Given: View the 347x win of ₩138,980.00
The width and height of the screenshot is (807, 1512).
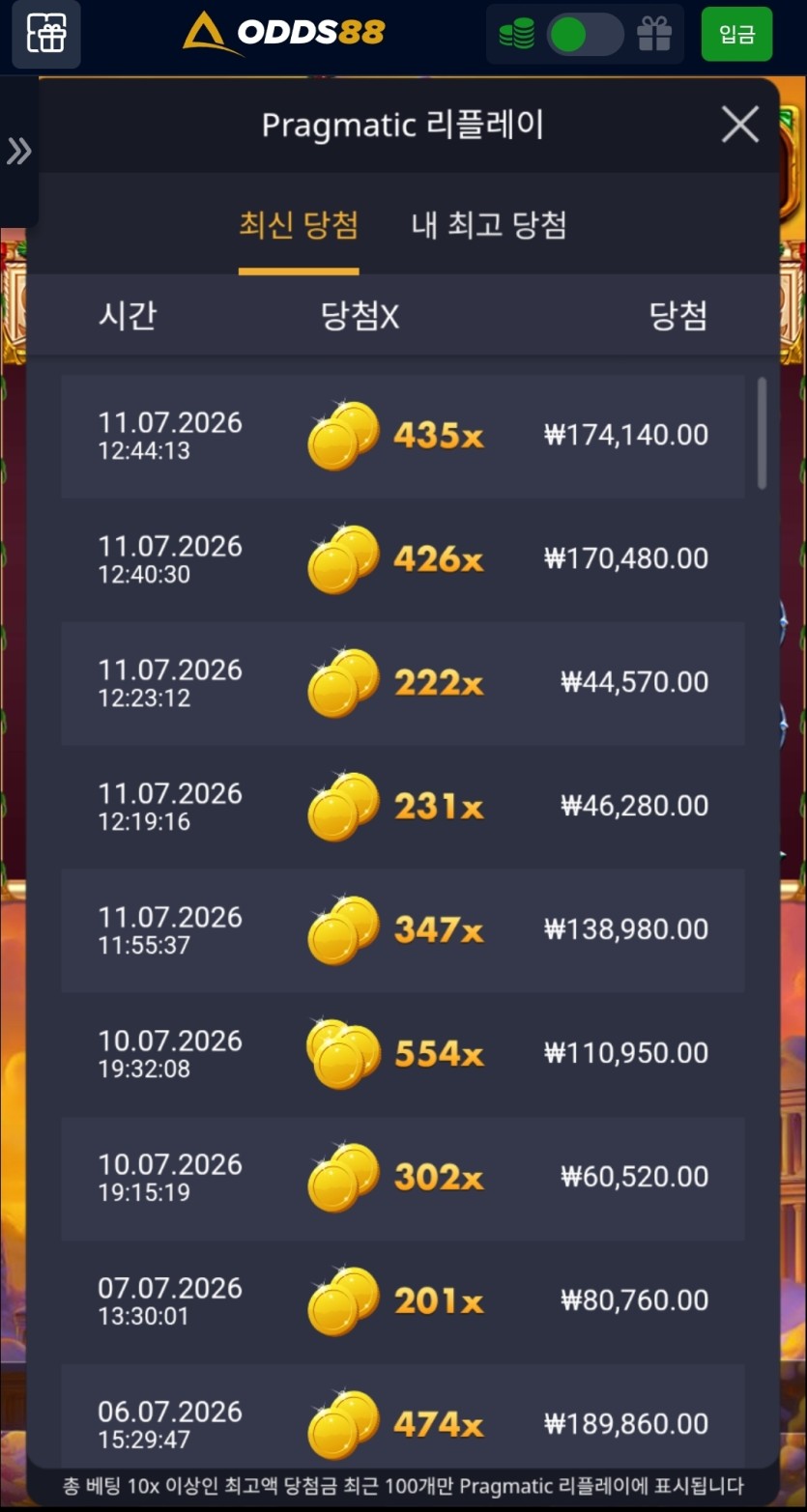Looking at the screenshot, I should (x=403, y=930).
